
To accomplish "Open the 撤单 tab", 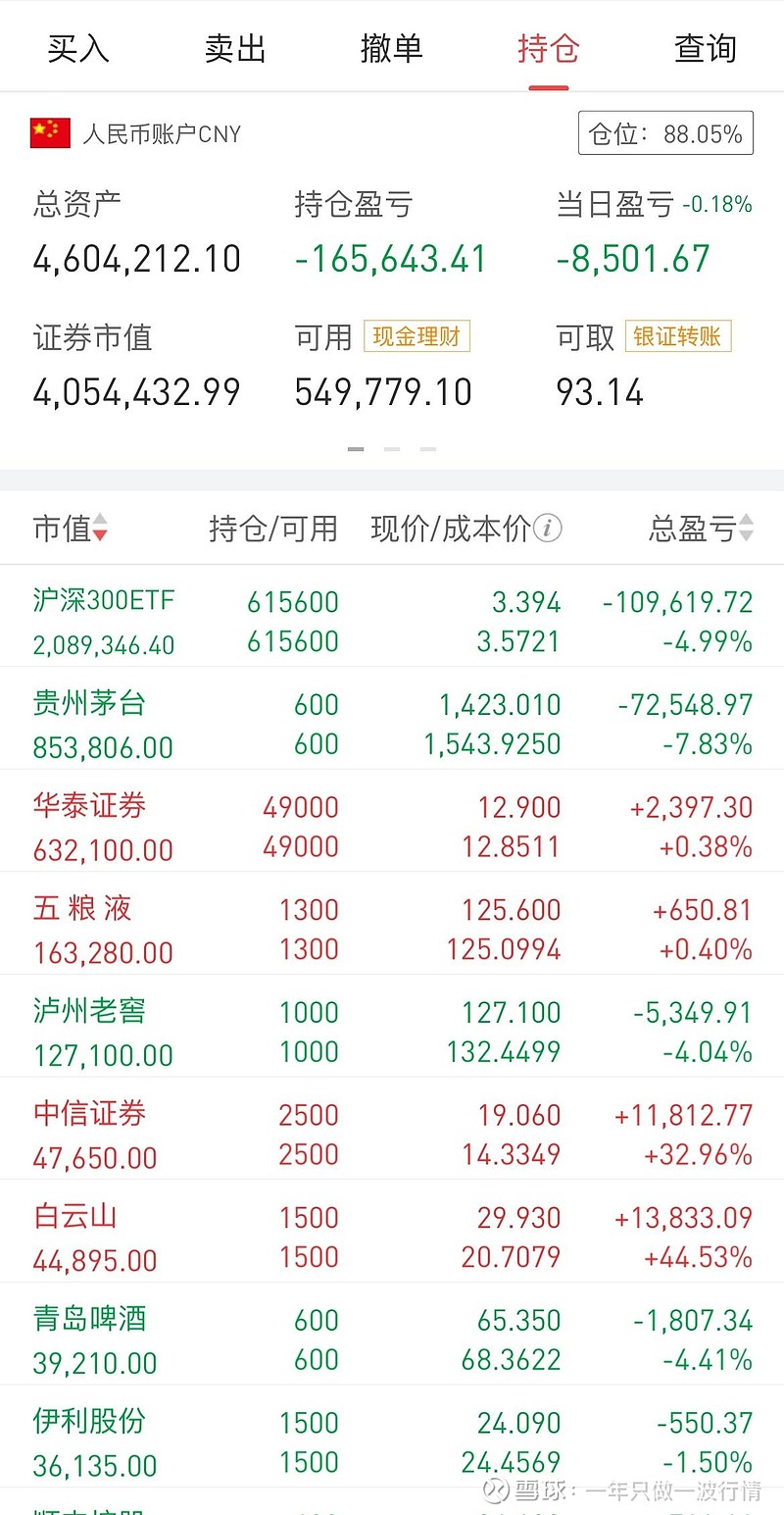I will coord(392,48).
